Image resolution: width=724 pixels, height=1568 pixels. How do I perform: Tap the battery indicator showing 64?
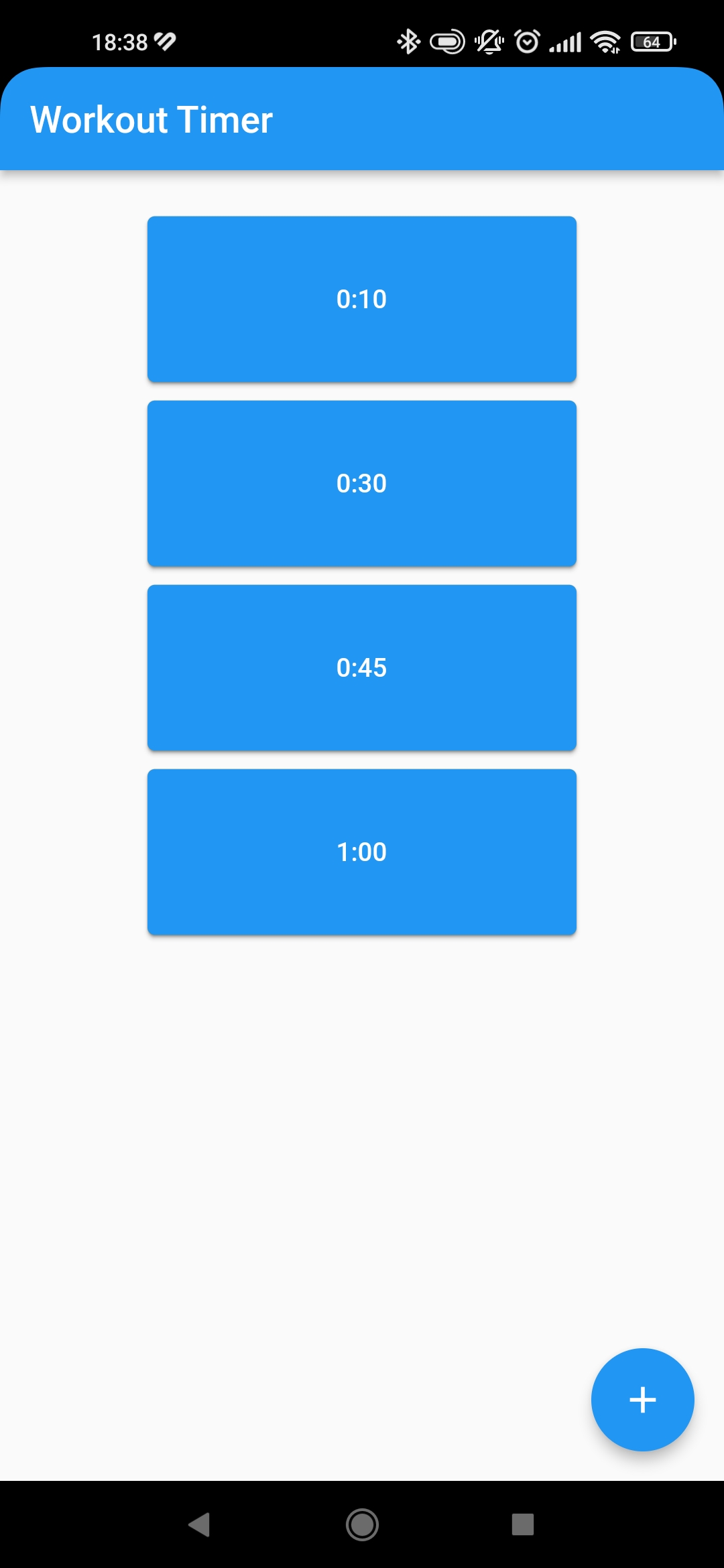652,42
